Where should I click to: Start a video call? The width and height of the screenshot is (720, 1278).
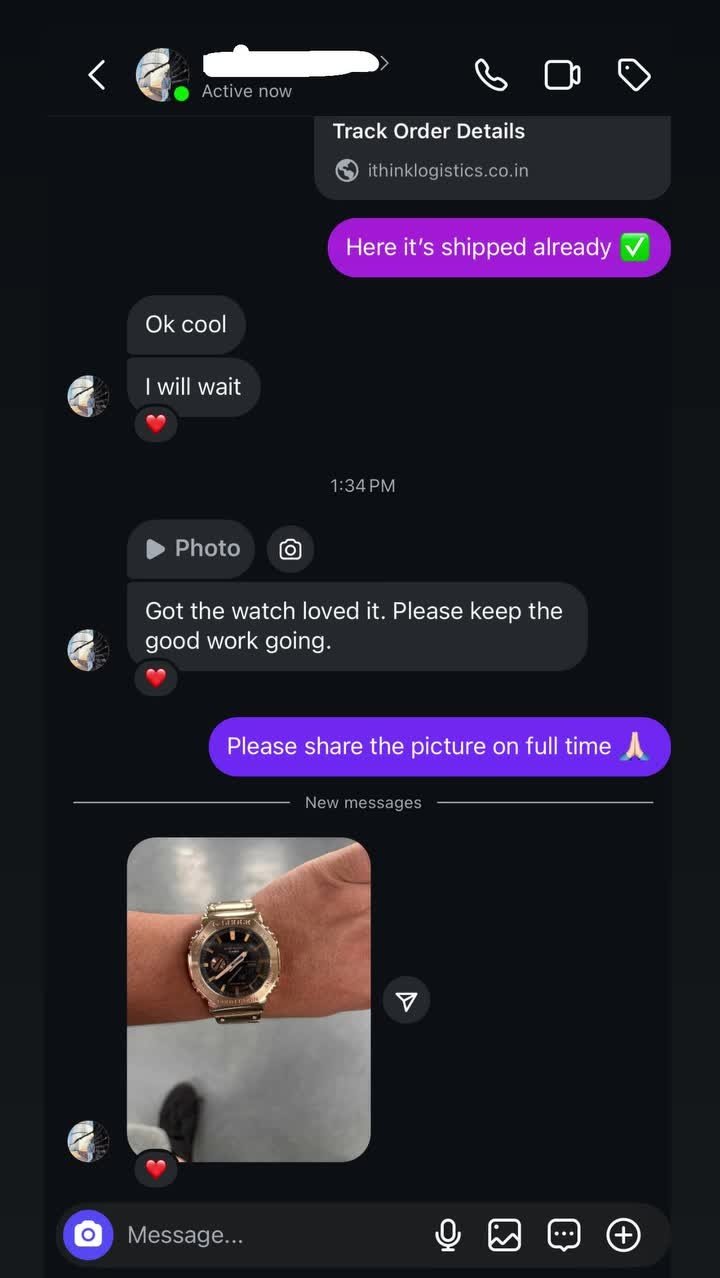pos(562,75)
